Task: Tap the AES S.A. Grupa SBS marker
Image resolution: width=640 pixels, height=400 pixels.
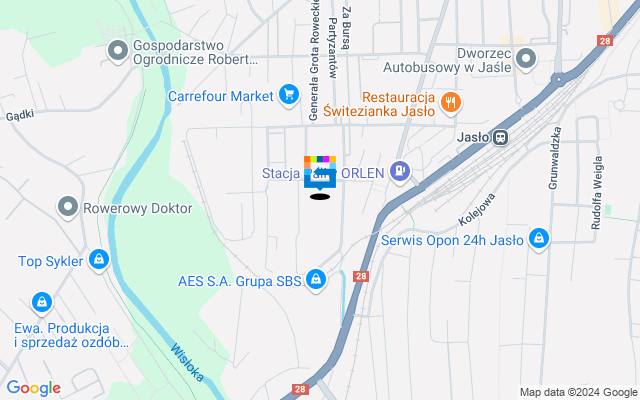Action: (316, 278)
